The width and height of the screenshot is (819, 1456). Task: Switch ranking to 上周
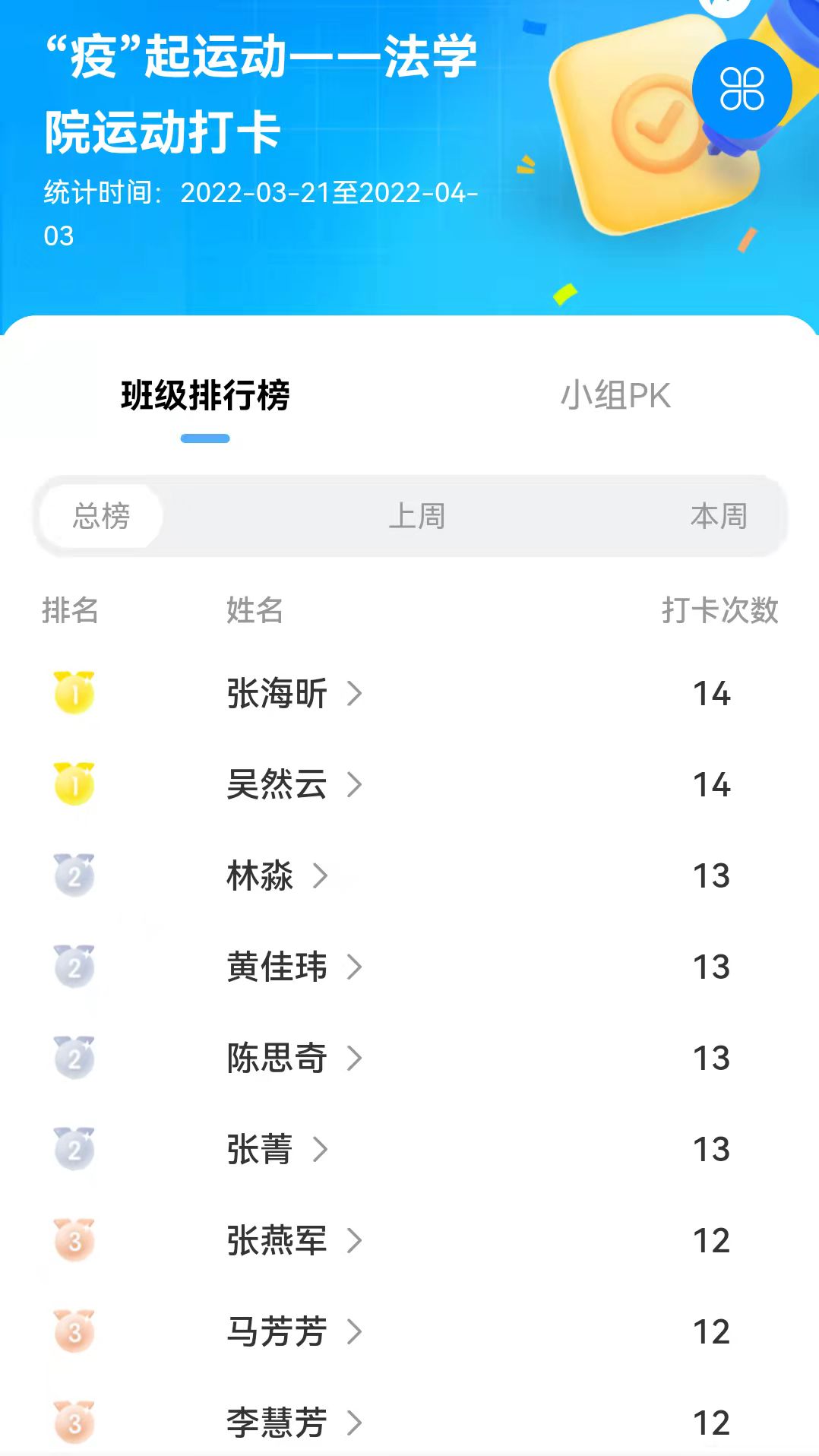pyautogui.click(x=416, y=516)
